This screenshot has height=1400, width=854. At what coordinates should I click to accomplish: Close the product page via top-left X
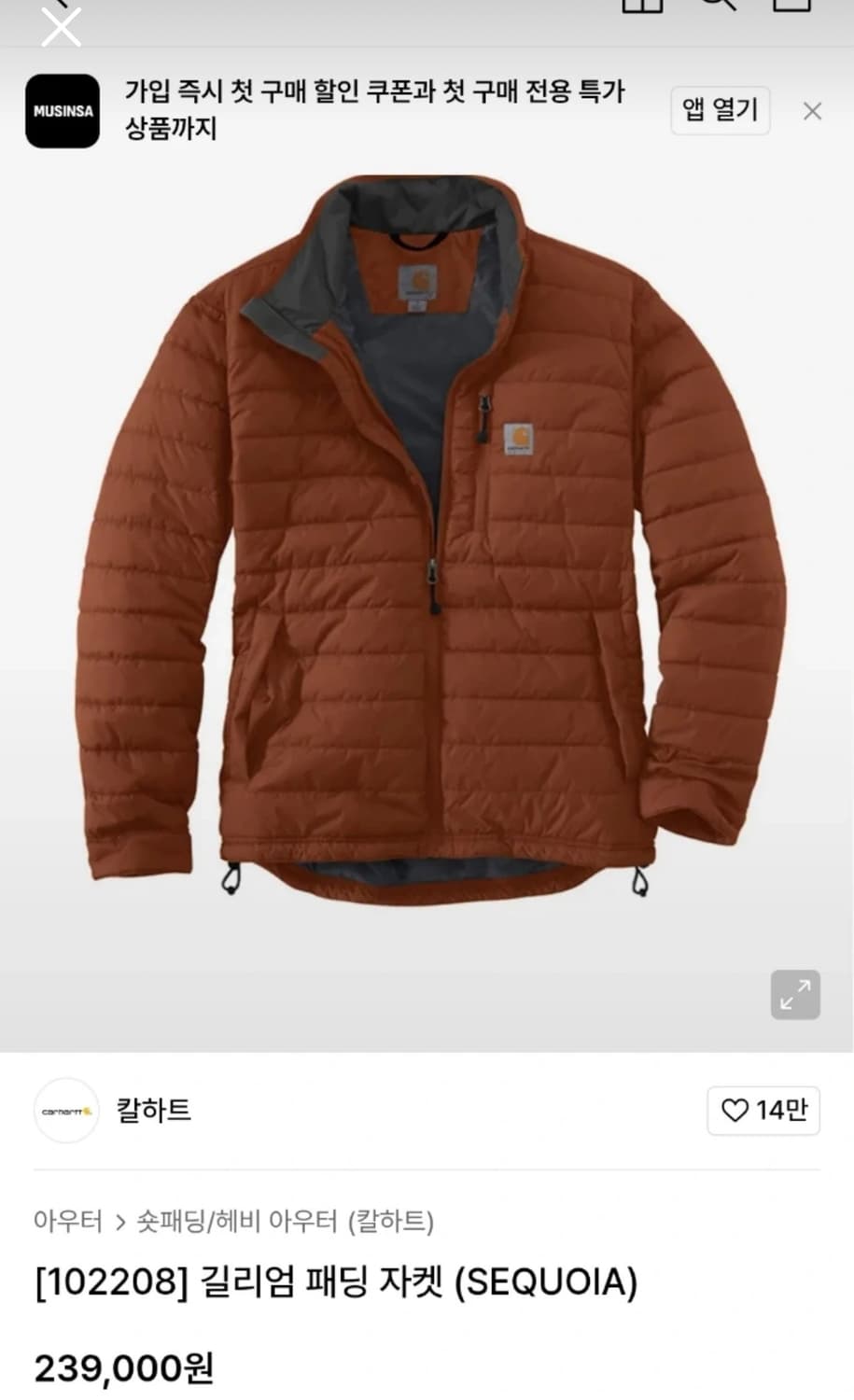click(x=60, y=26)
